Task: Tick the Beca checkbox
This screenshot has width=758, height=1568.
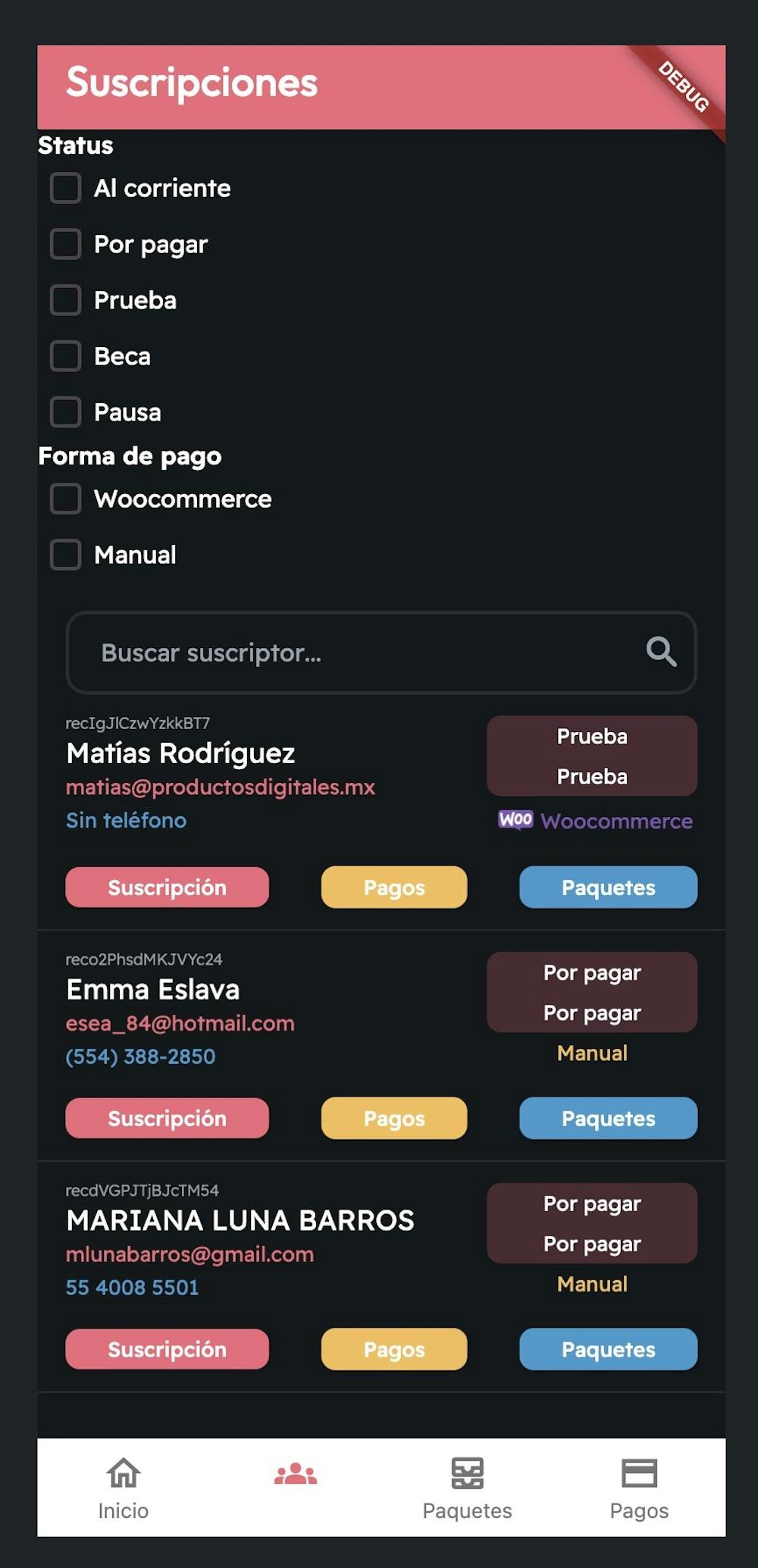Action: click(x=65, y=356)
